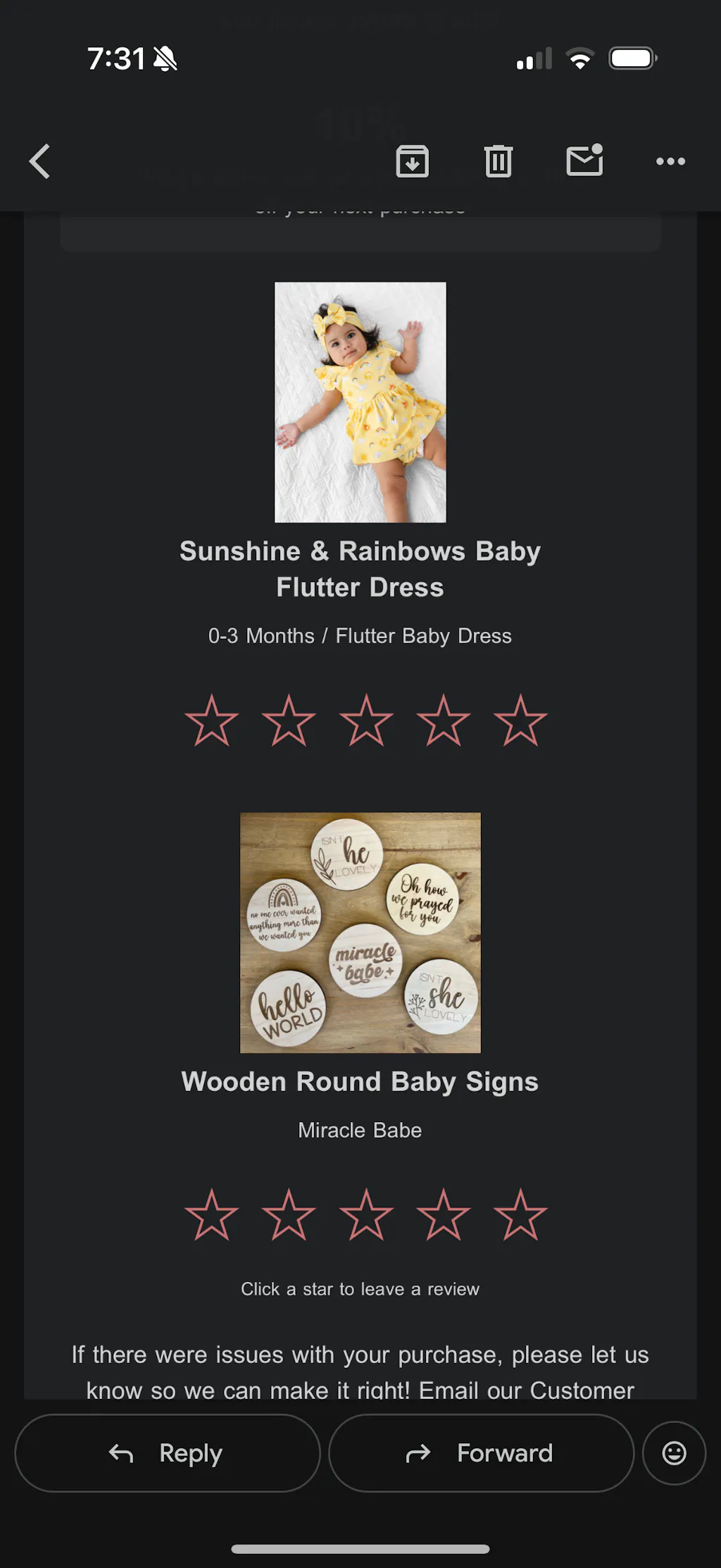
Task: Reply to this email
Action: (167, 1452)
